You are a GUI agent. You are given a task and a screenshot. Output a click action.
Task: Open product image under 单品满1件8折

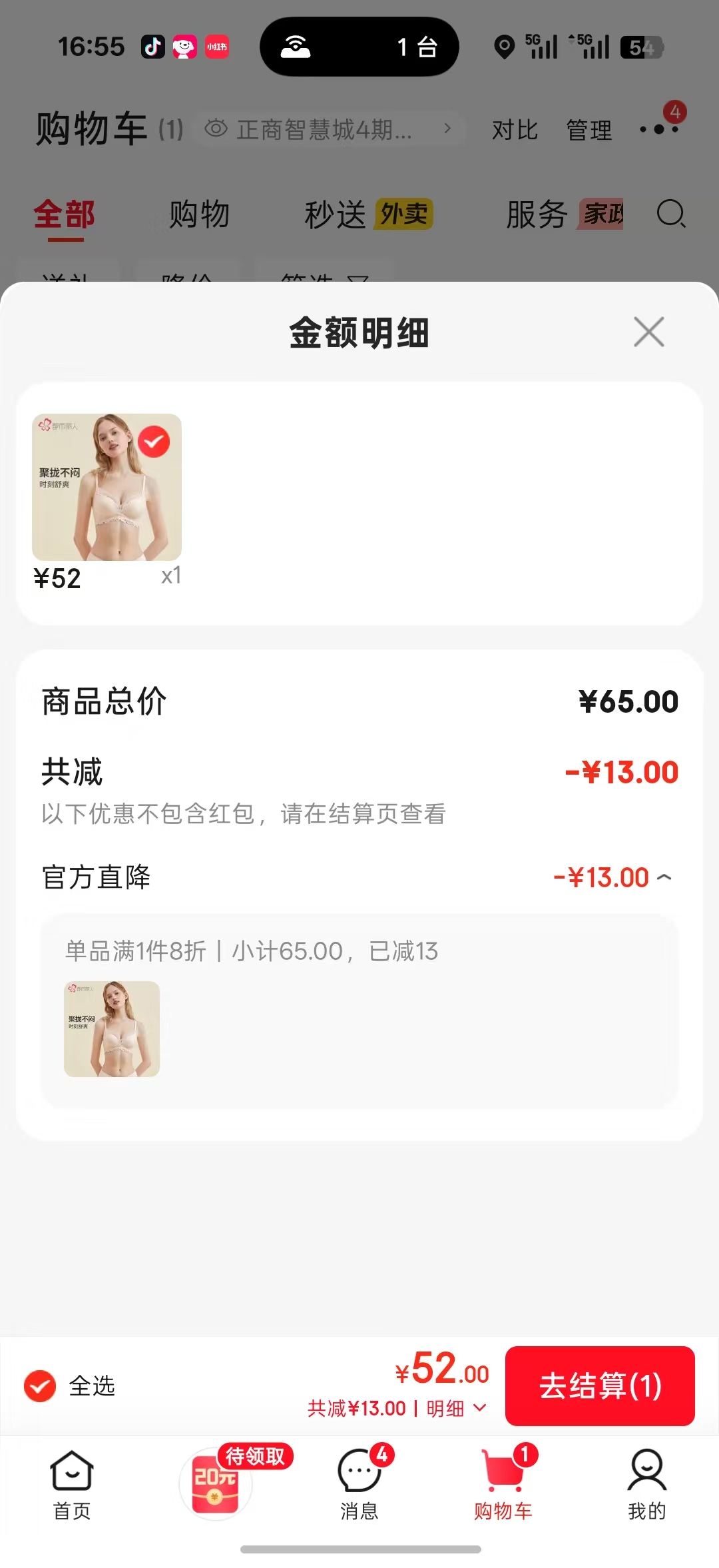tap(112, 1029)
